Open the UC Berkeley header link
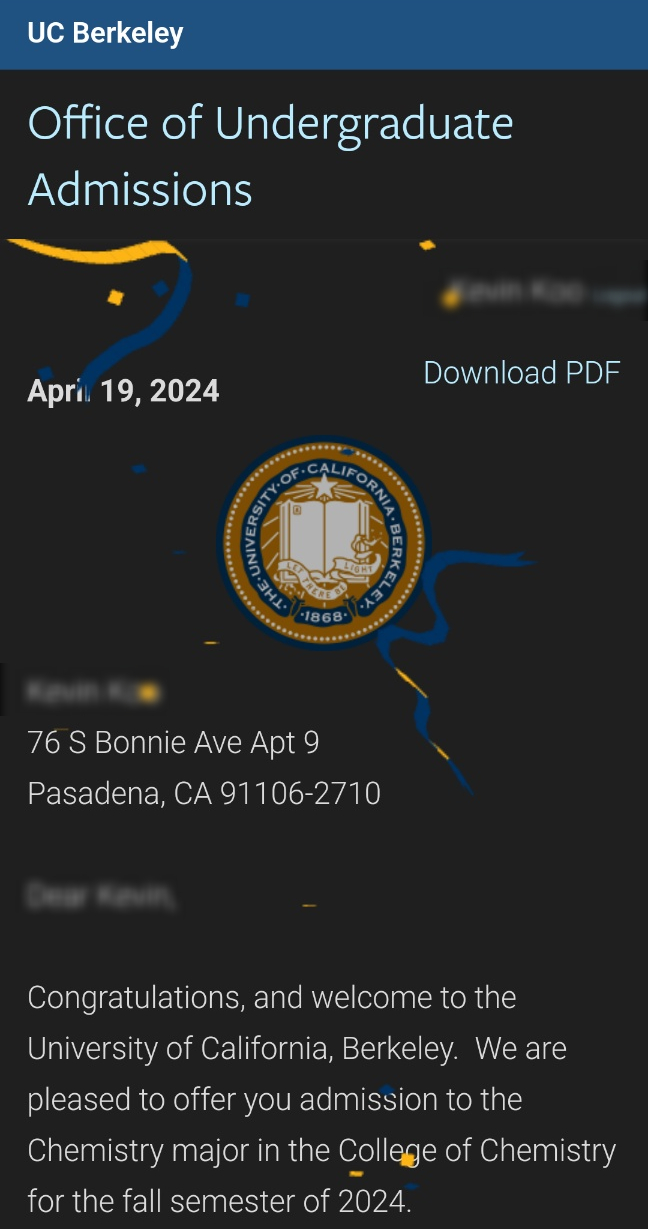This screenshot has height=1229, width=648. pyautogui.click(x=105, y=33)
